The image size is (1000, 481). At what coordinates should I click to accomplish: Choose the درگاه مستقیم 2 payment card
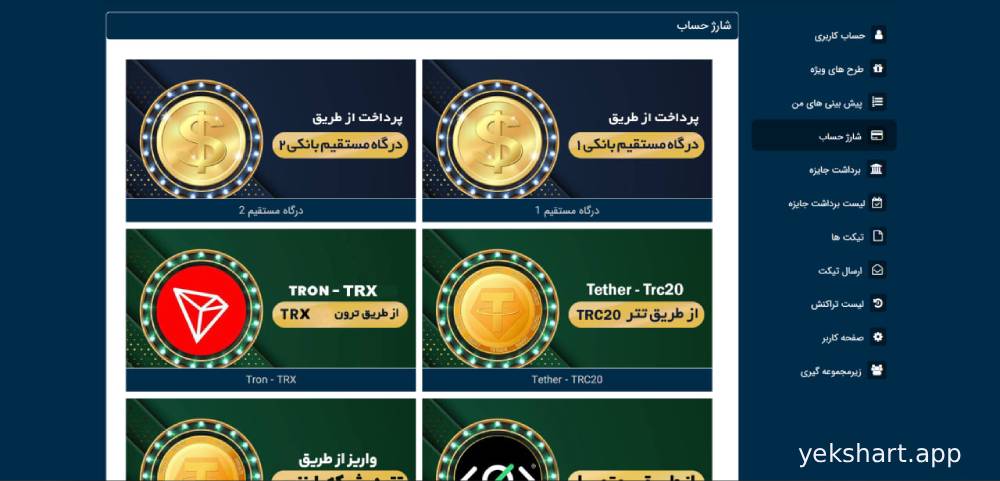point(270,139)
